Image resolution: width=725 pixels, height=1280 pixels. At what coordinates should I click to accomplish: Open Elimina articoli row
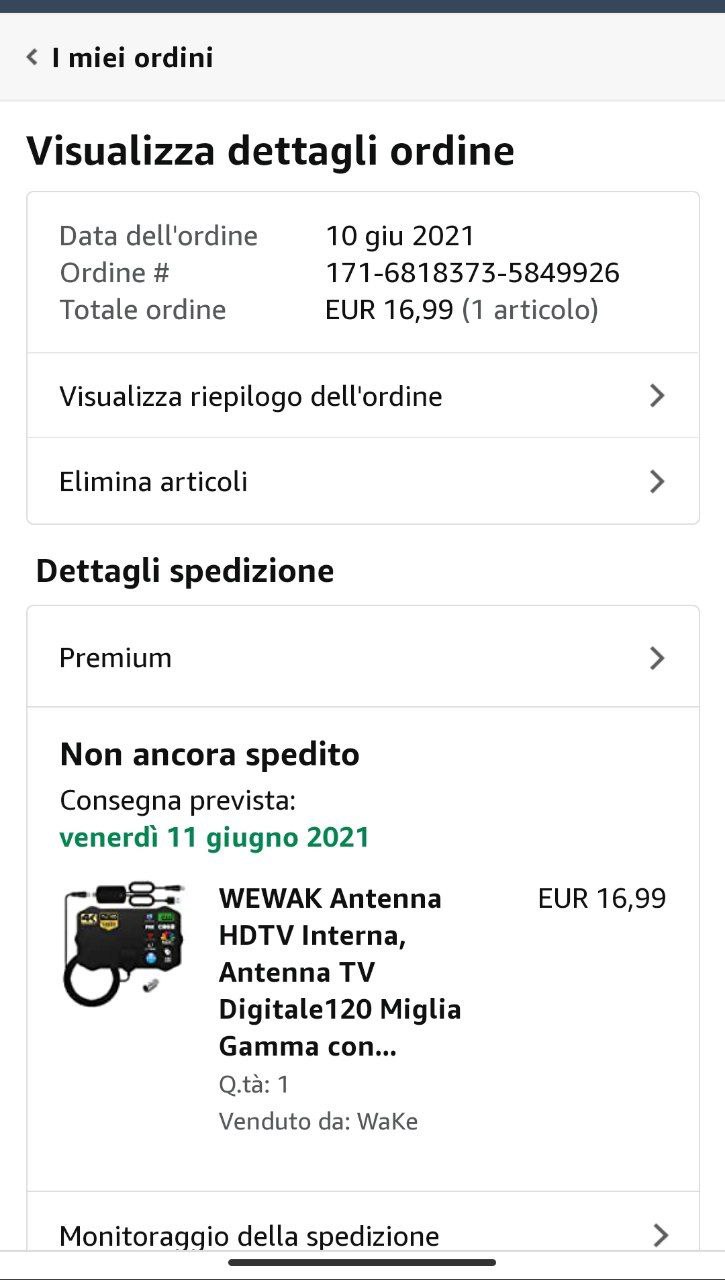tap(362, 482)
